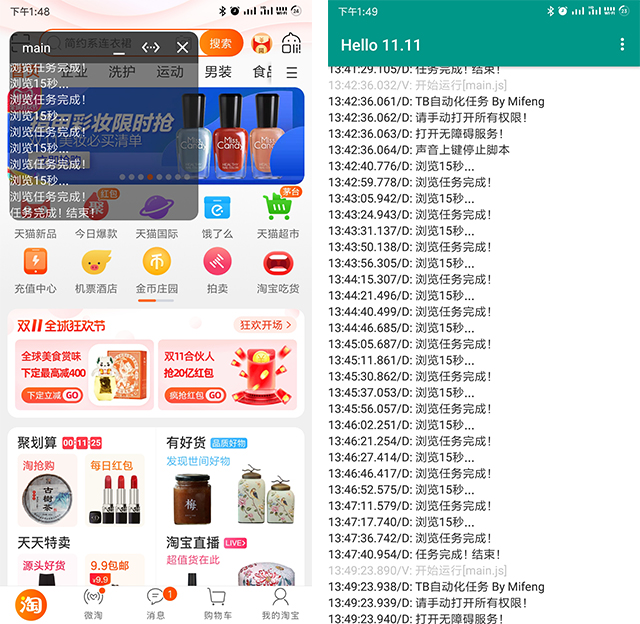
Task: Open 饿了么 shortcut
Action: pos(217,214)
